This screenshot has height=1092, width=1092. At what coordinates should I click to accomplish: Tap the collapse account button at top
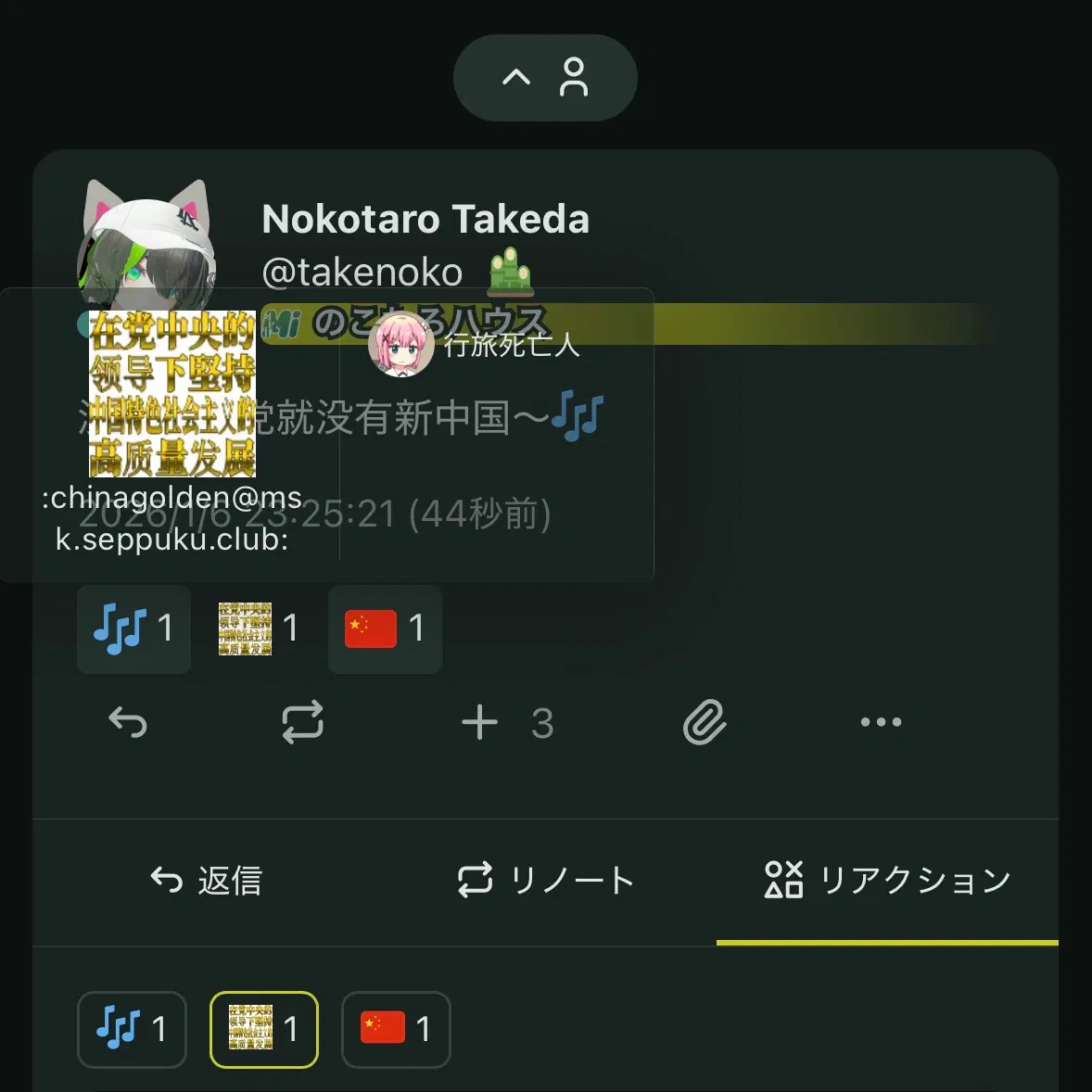click(x=545, y=78)
